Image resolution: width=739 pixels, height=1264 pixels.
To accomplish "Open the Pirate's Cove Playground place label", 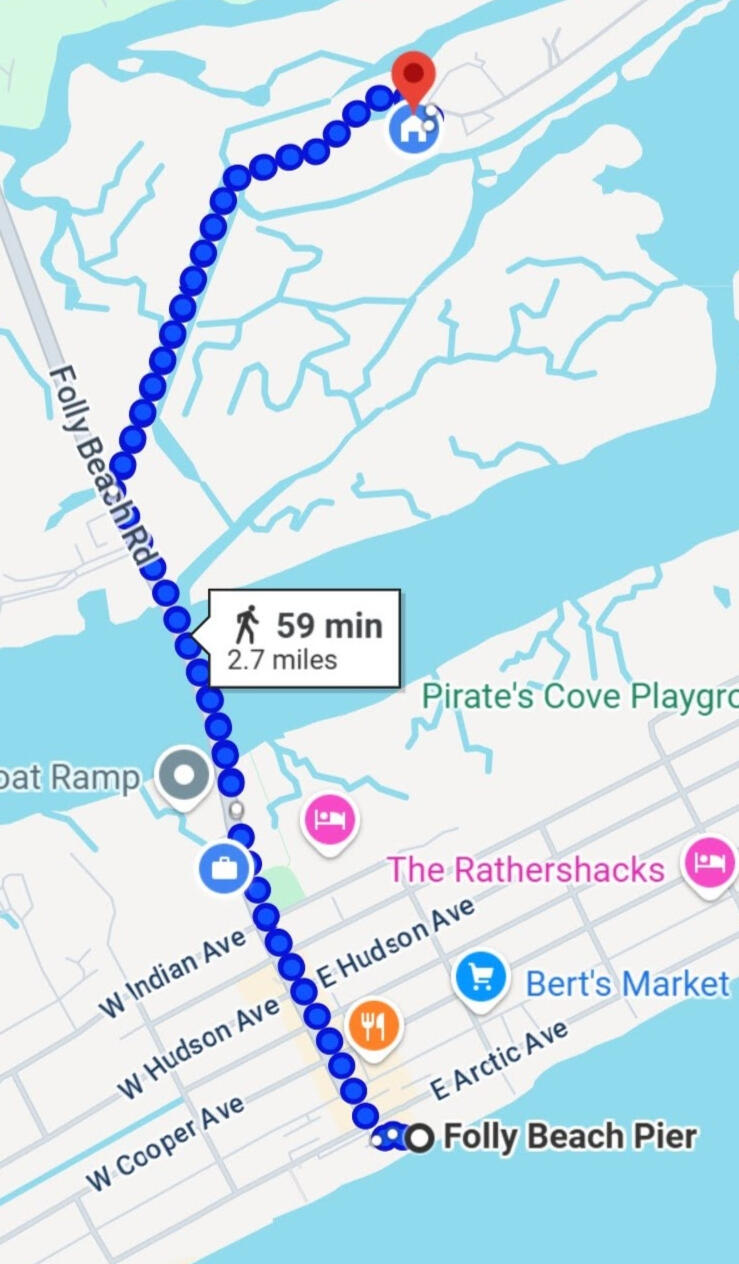I will 579,696.
